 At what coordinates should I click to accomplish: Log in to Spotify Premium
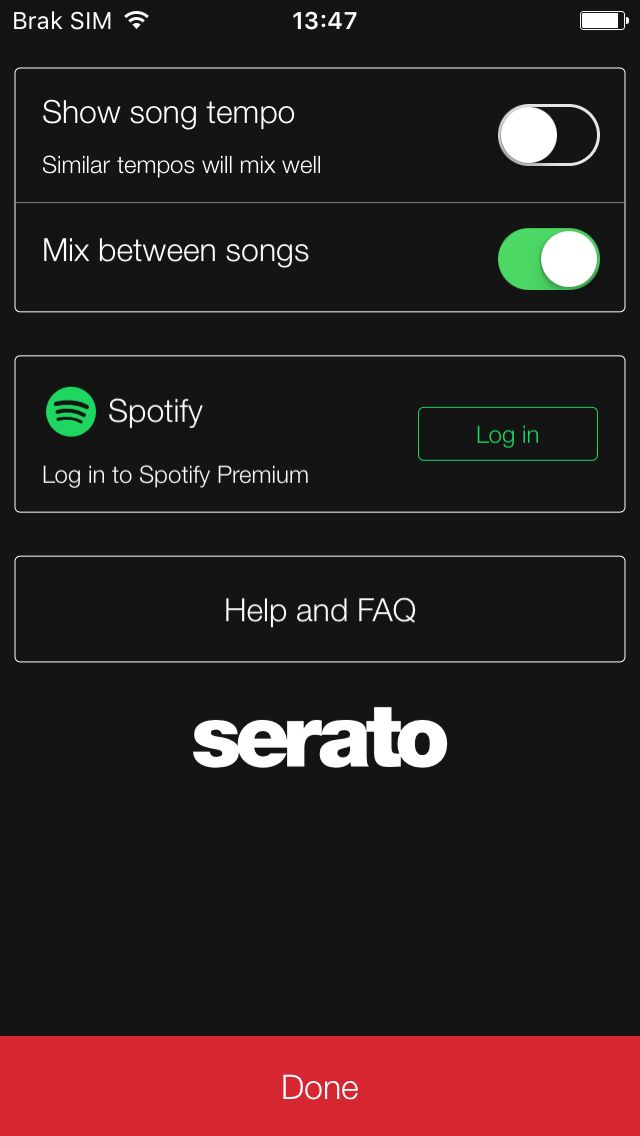coord(507,434)
